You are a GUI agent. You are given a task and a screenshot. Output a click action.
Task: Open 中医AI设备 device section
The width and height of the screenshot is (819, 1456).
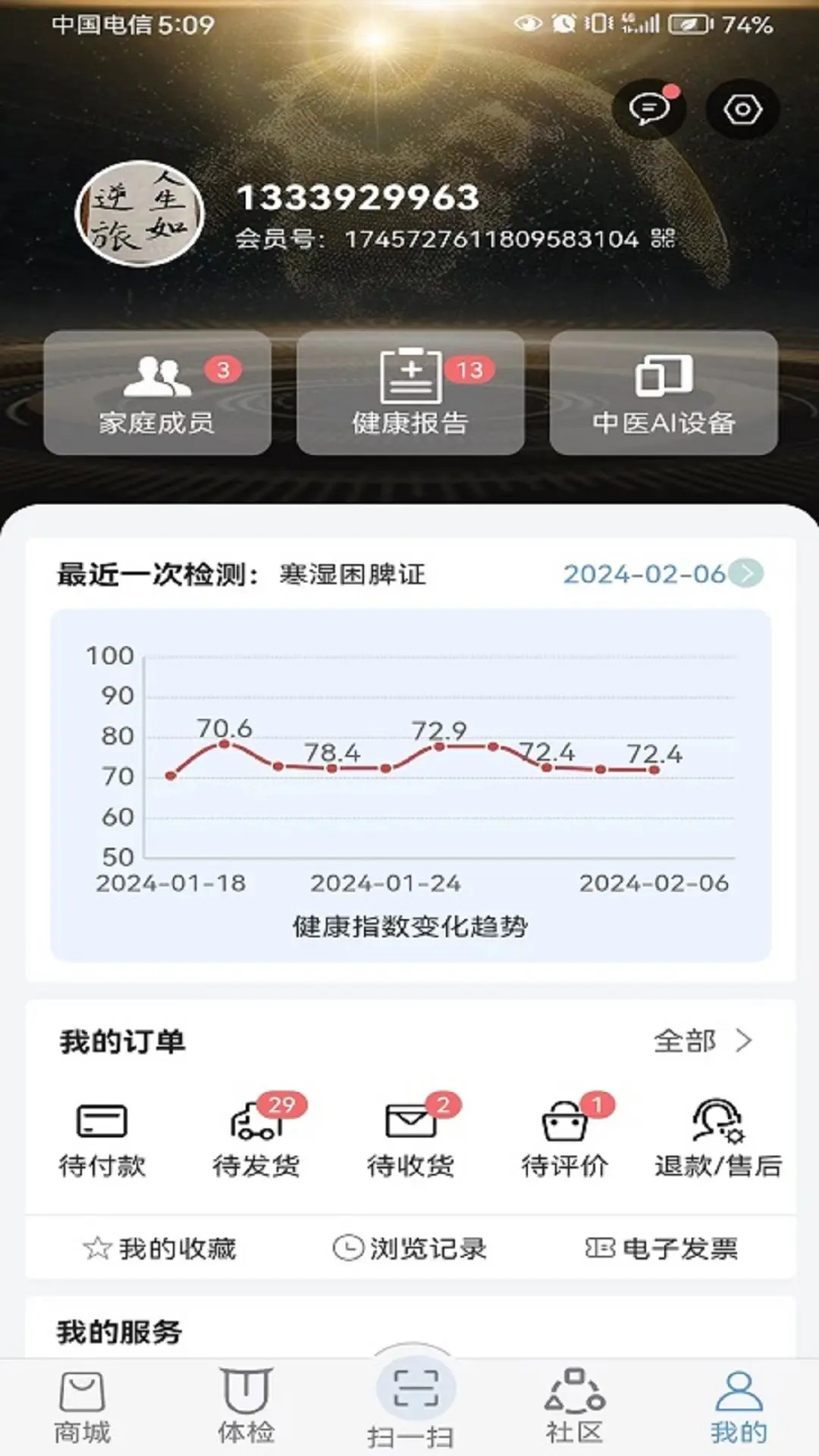tap(664, 394)
